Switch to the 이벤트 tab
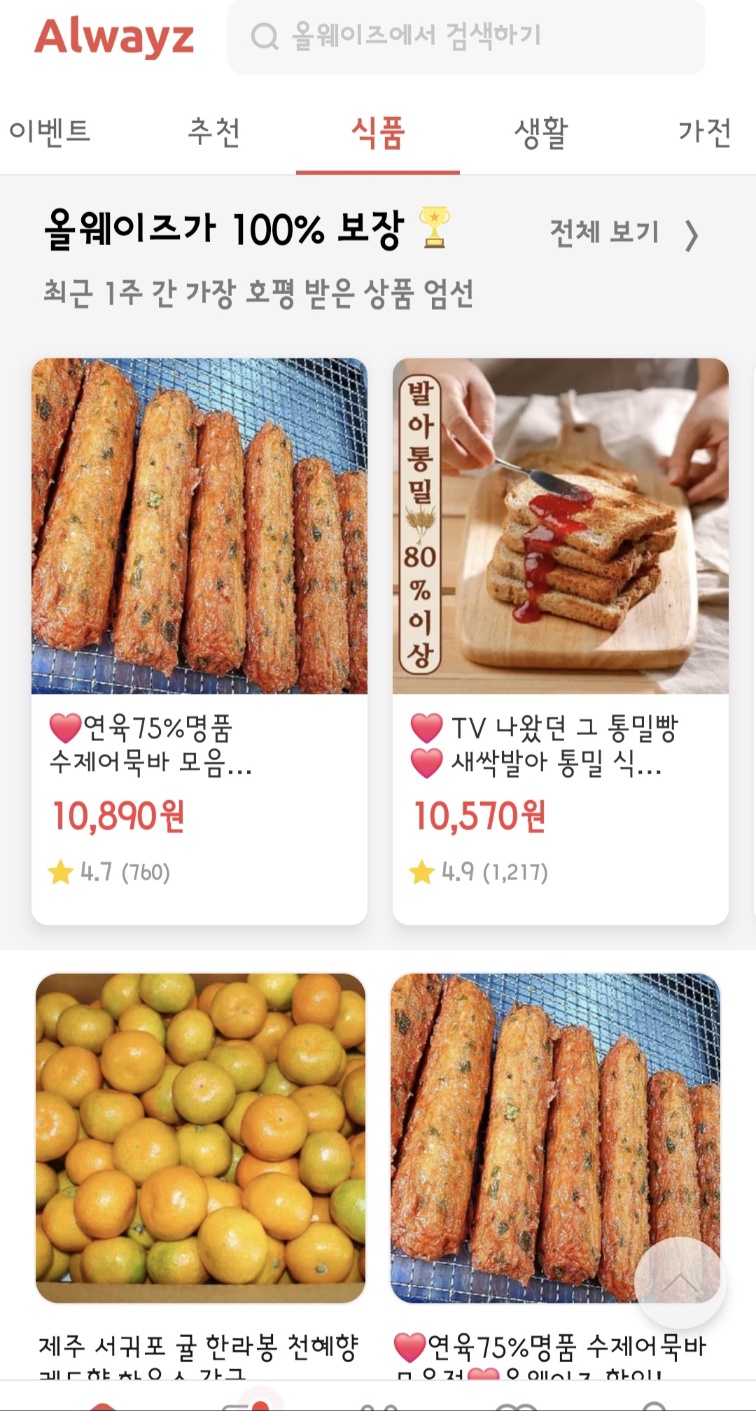Screen dimensions: 756x1411 pyautogui.click(x=50, y=132)
